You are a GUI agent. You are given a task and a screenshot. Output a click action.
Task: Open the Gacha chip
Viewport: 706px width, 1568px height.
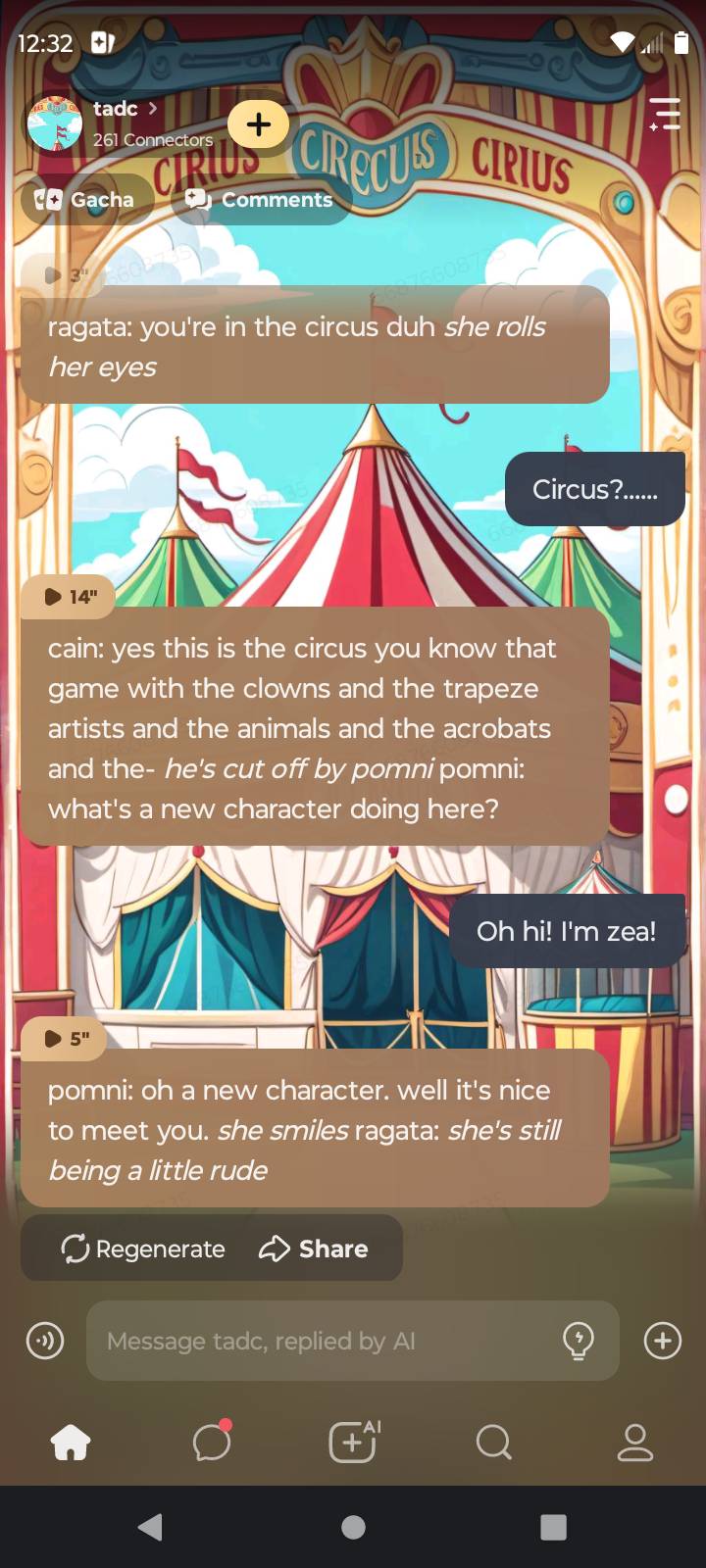pos(85,200)
